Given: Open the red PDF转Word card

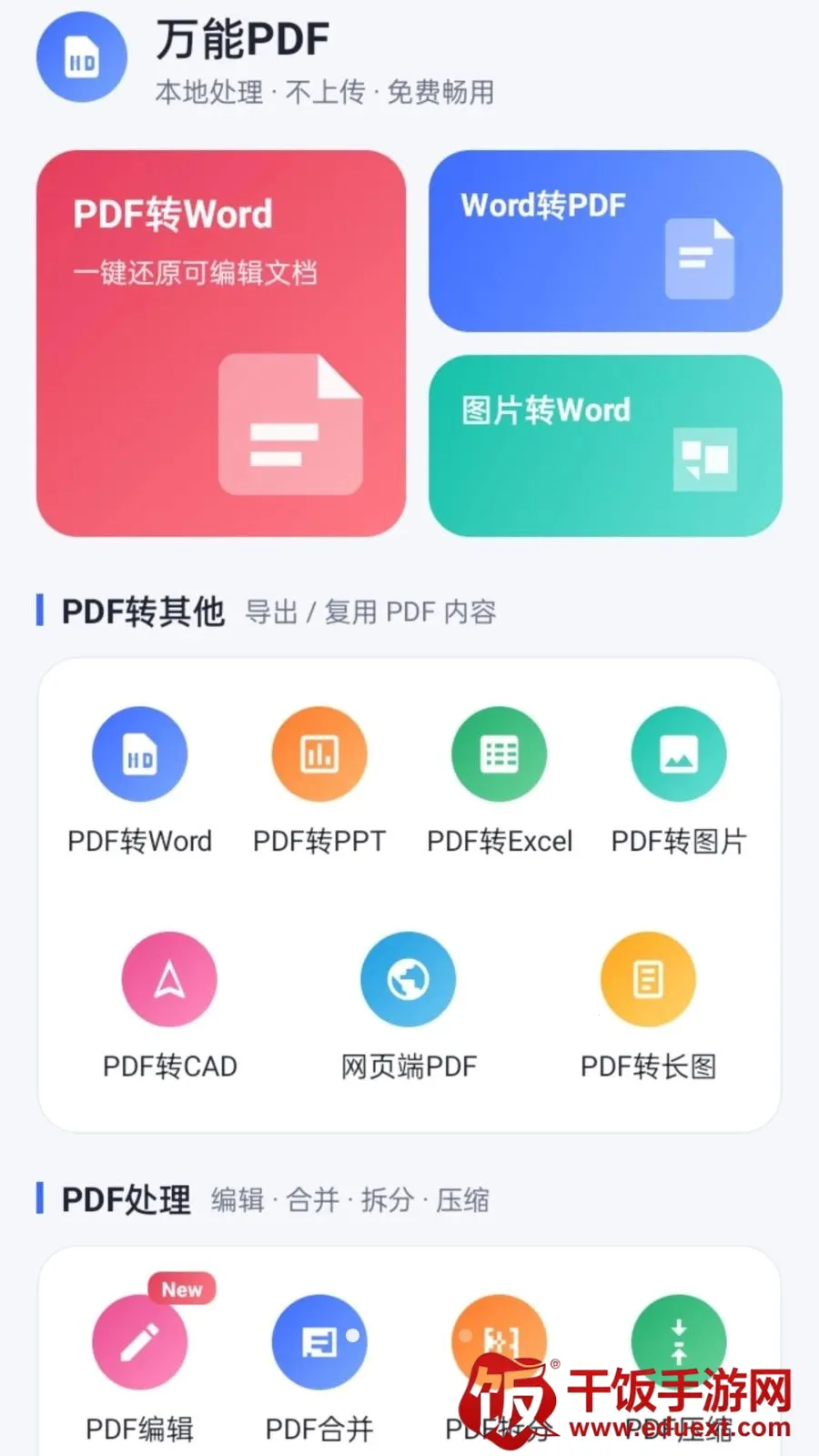Looking at the screenshot, I should [221, 343].
